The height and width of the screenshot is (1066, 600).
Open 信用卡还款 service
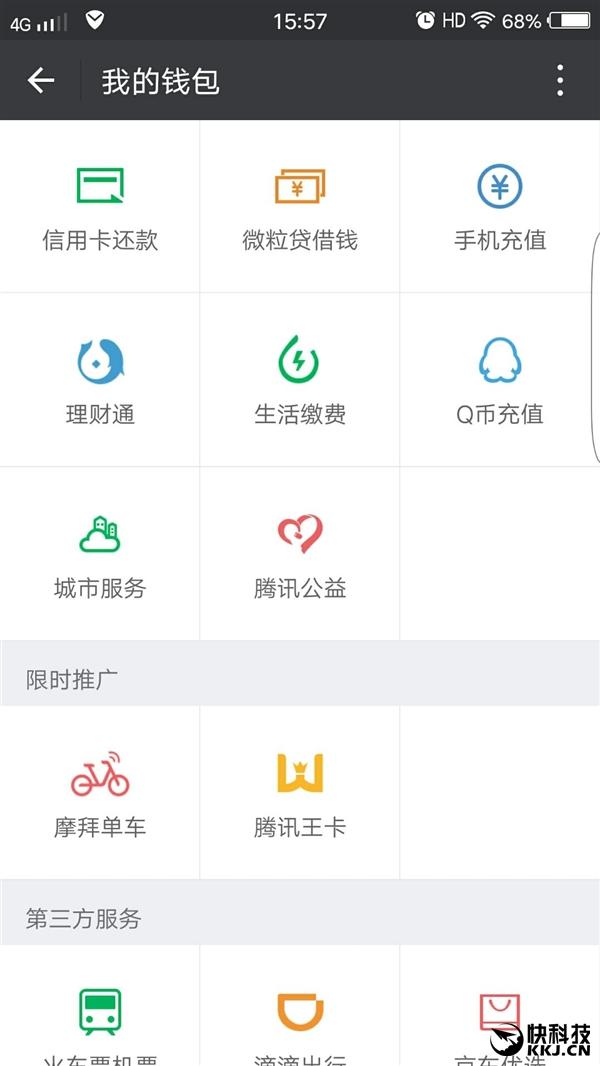point(100,207)
